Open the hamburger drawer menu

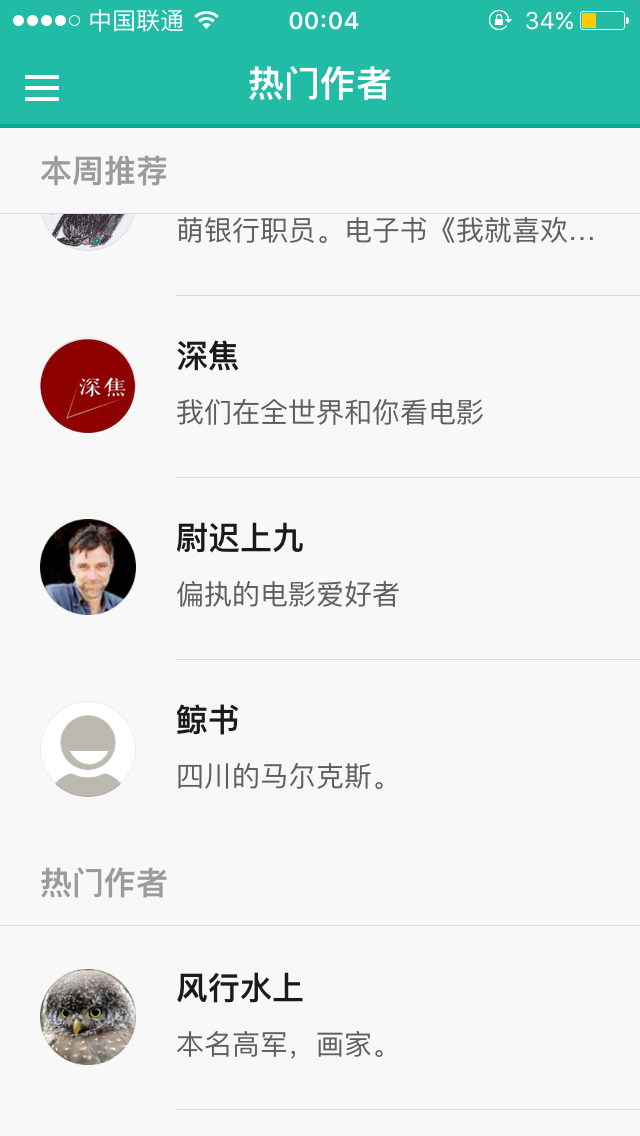(42, 88)
